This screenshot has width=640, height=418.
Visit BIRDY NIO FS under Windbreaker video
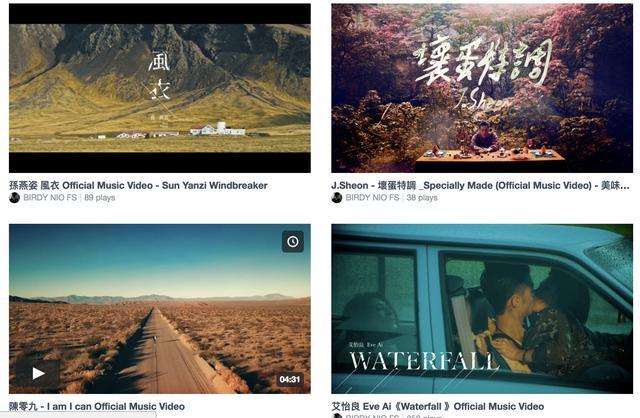click(x=50, y=198)
